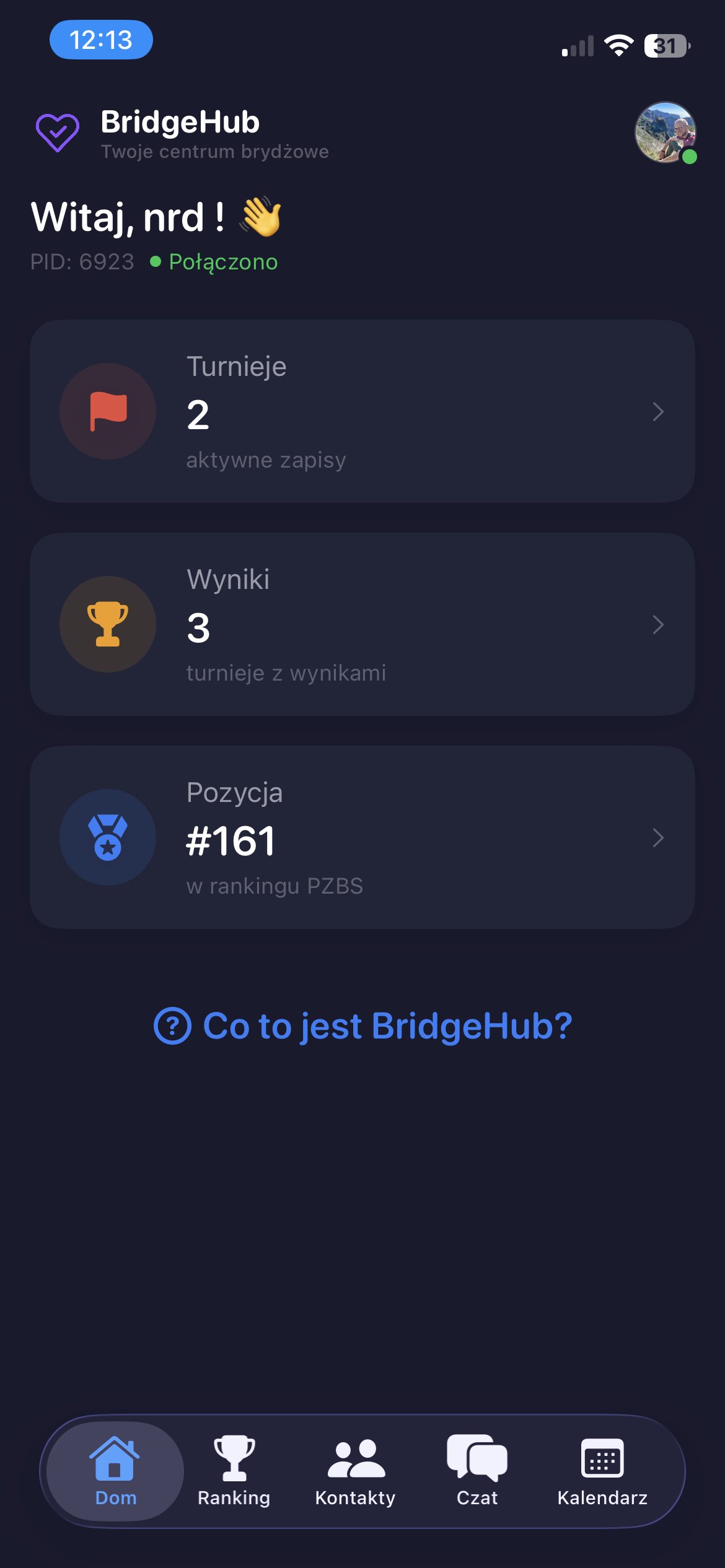Open the Czat tab
The image size is (725, 1568).
coord(477,1471)
